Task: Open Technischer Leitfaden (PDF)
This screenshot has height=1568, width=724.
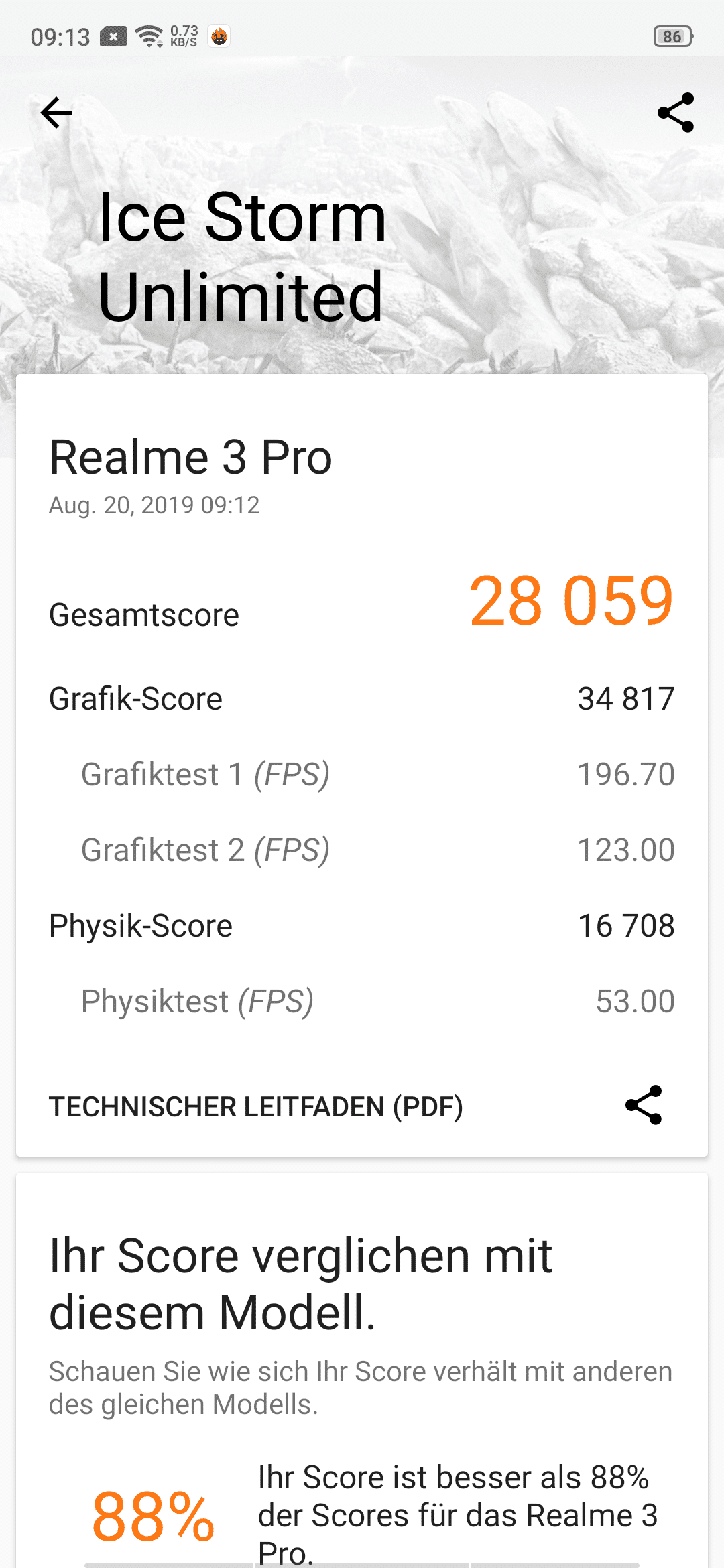Action: point(256,1107)
